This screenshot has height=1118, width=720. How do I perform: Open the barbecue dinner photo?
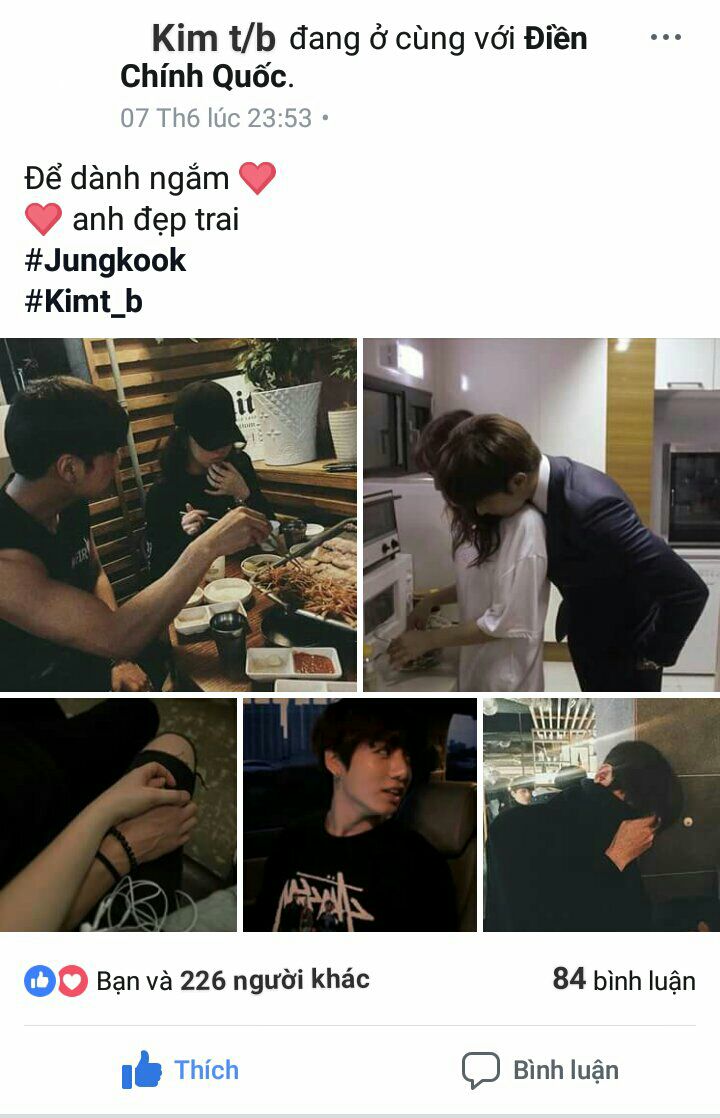[178, 515]
